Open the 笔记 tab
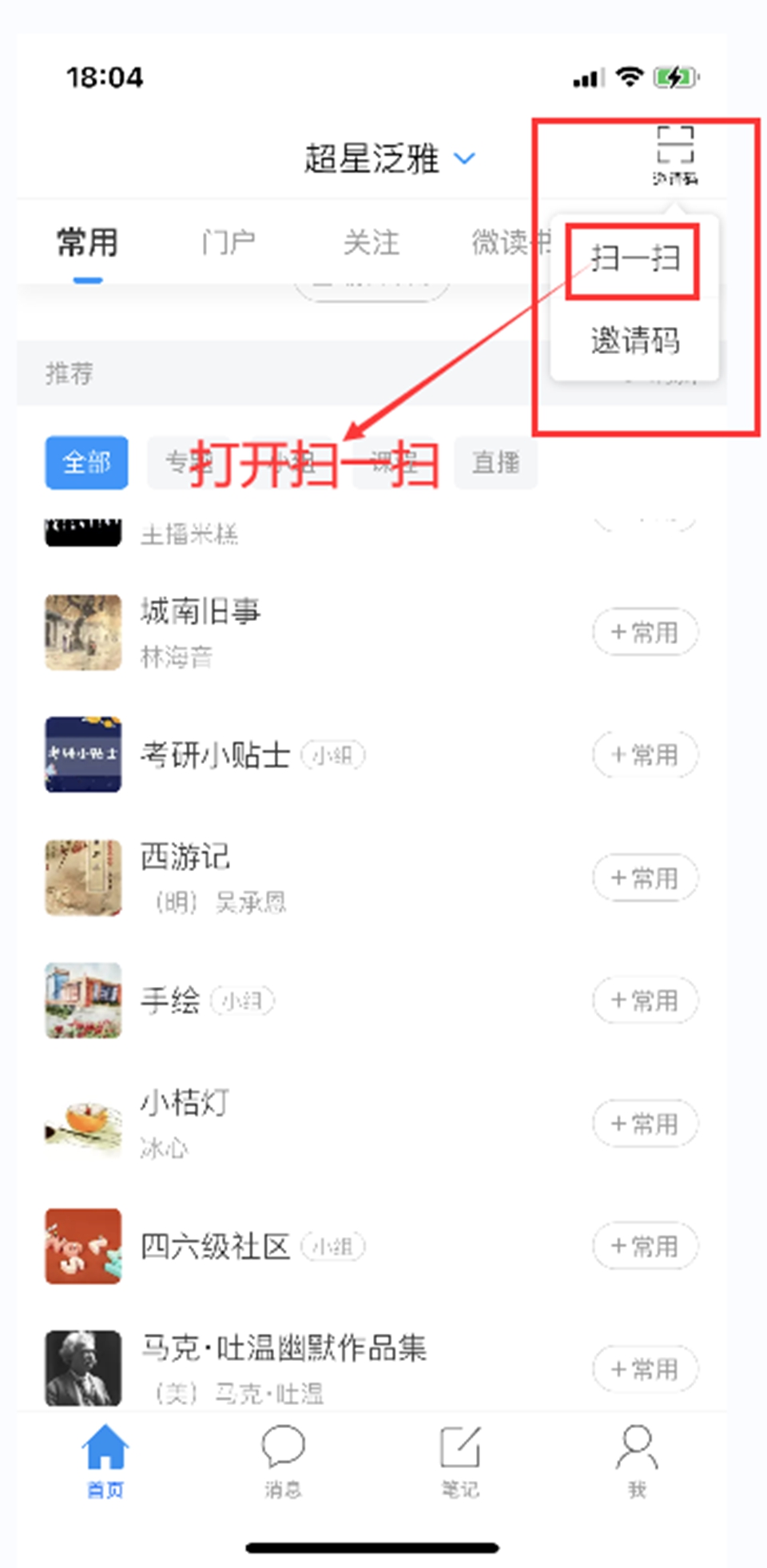Viewport: 767px width, 1568px height. point(460,1461)
